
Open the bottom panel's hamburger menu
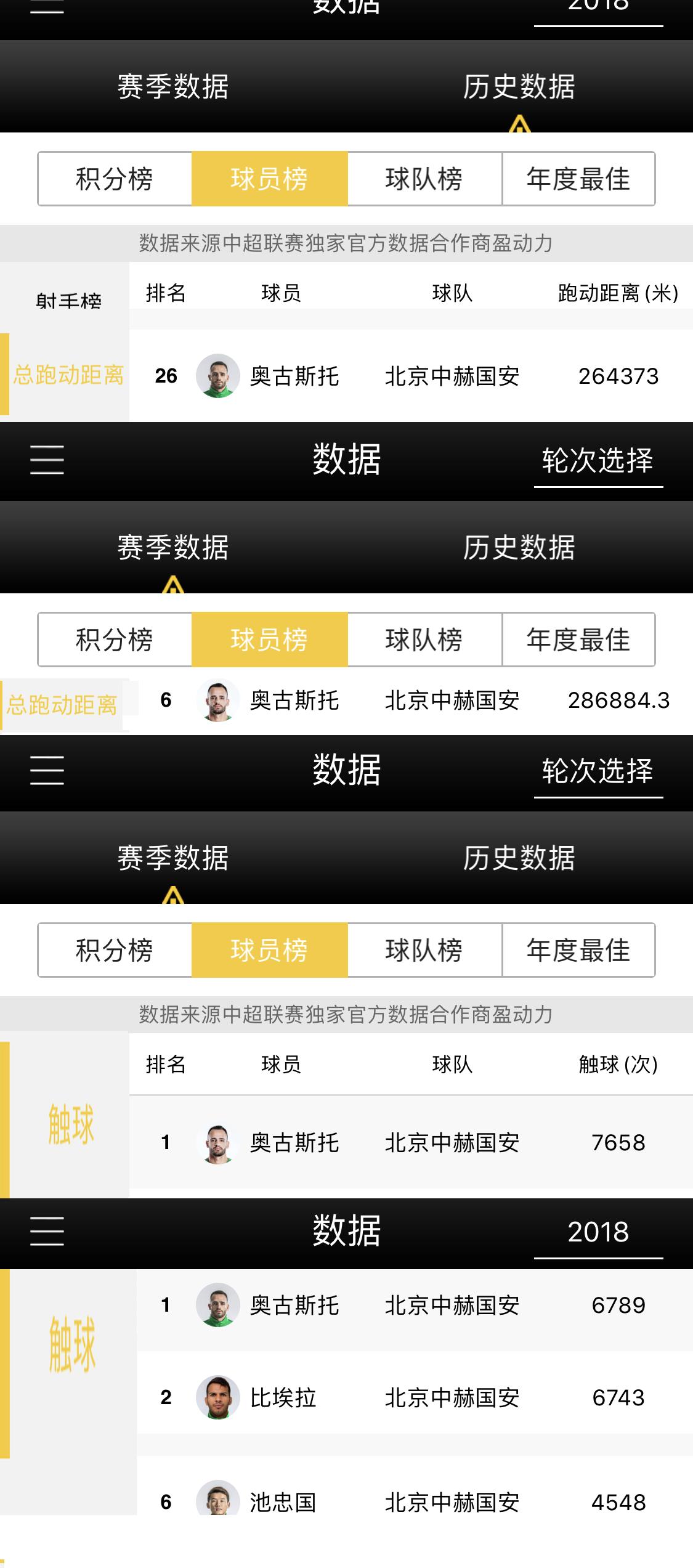pyautogui.click(x=46, y=1232)
